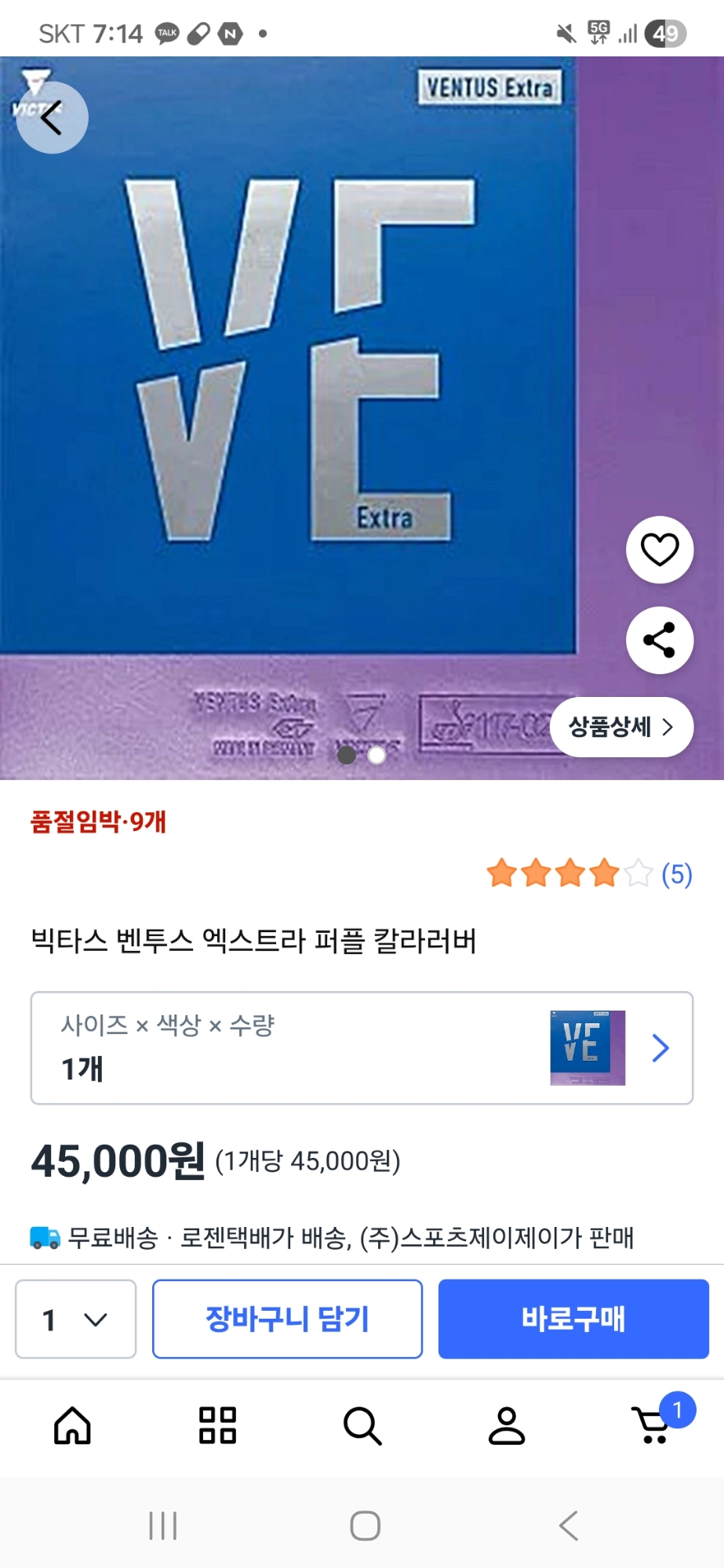Open the quantity dropdown showing 1
This screenshot has height=1568, width=724.
[75, 1319]
